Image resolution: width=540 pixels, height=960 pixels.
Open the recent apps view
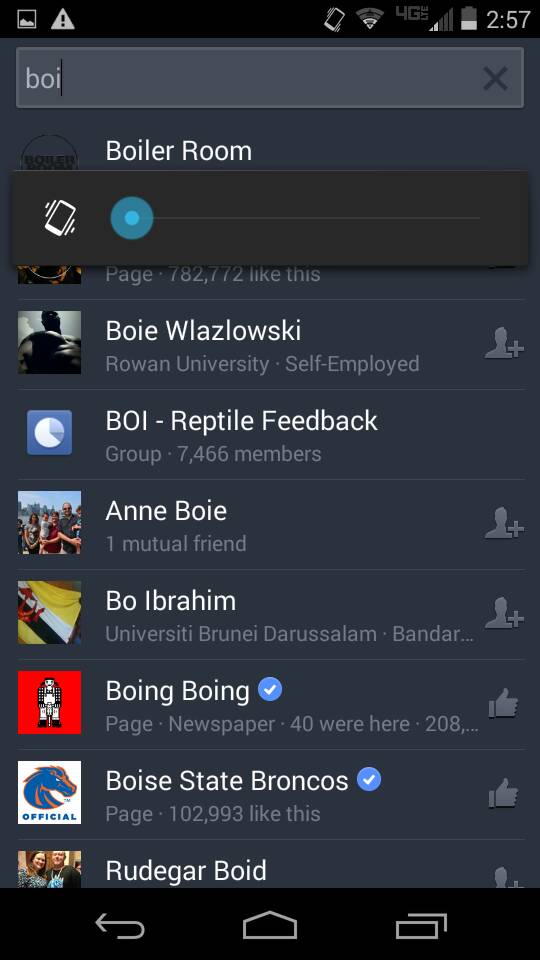point(421,925)
